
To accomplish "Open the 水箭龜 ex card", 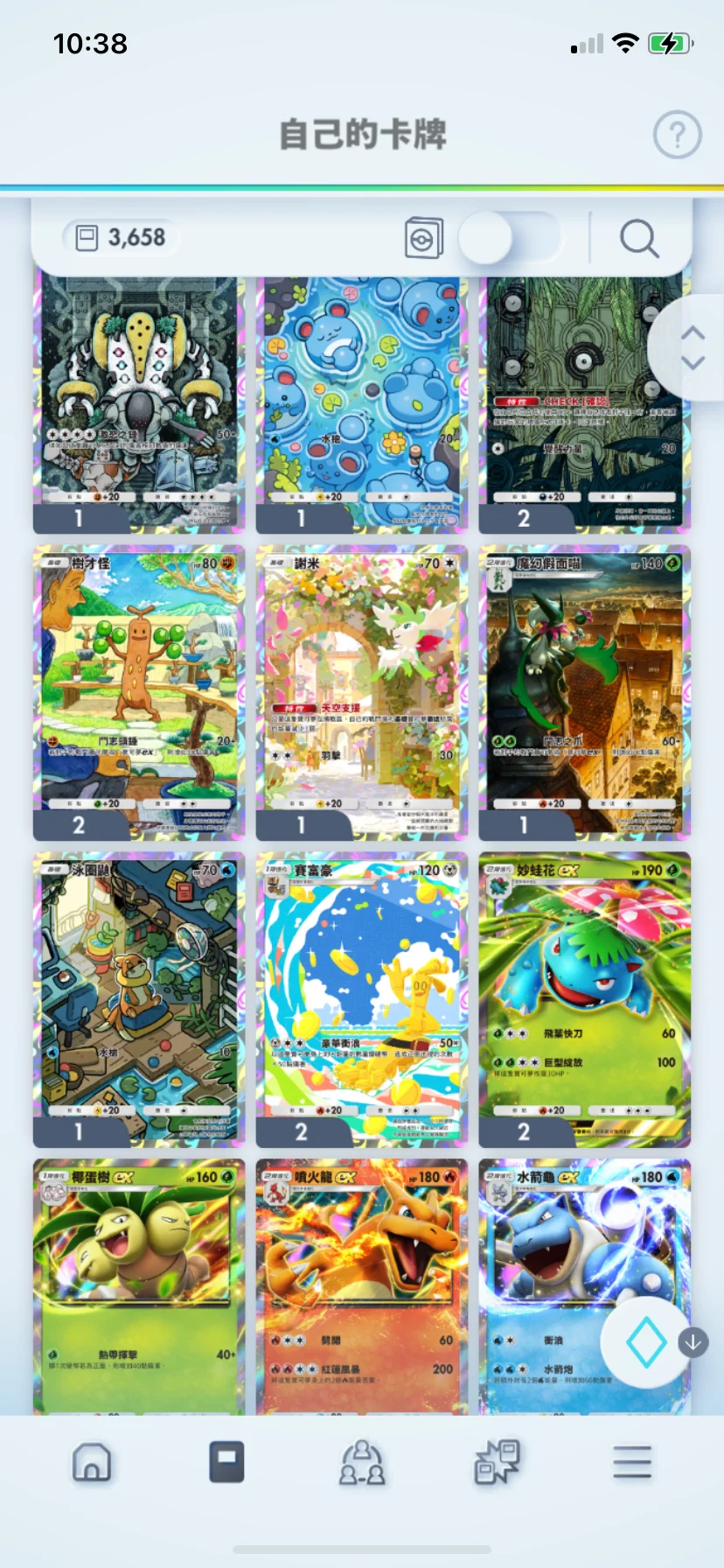I will tap(585, 1287).
